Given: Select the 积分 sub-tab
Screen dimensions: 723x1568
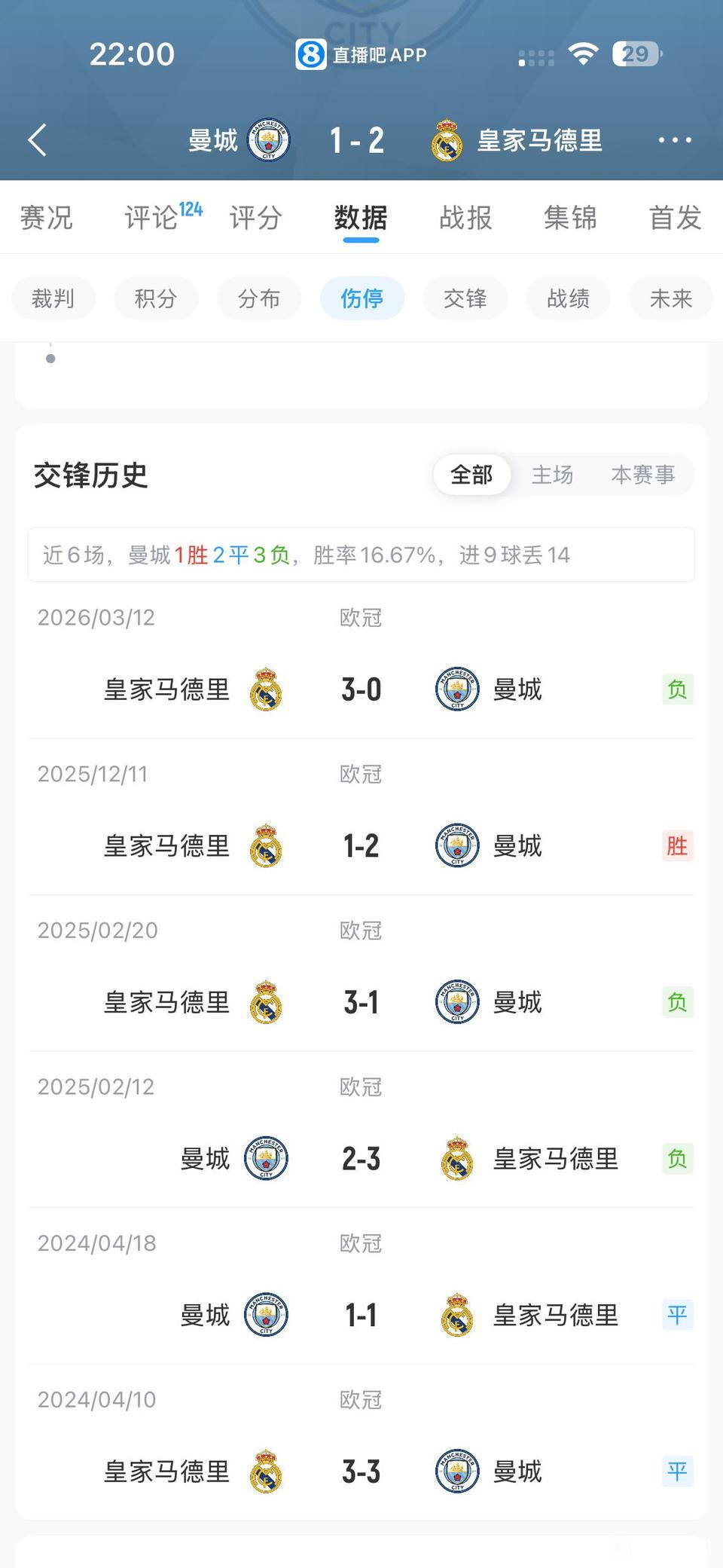Looking at the screenshot, I should tap(156, 298).
